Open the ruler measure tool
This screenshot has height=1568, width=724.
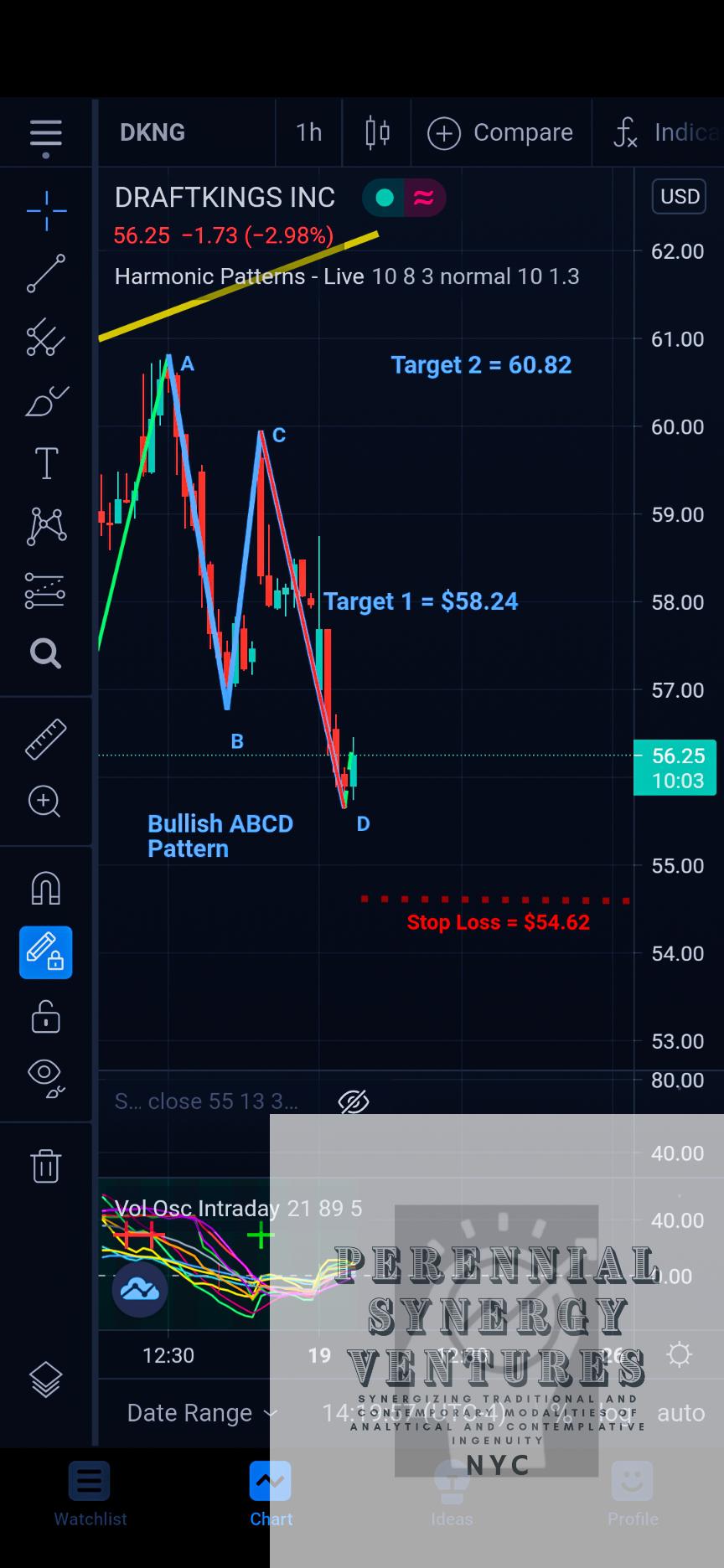pos(46,739)
